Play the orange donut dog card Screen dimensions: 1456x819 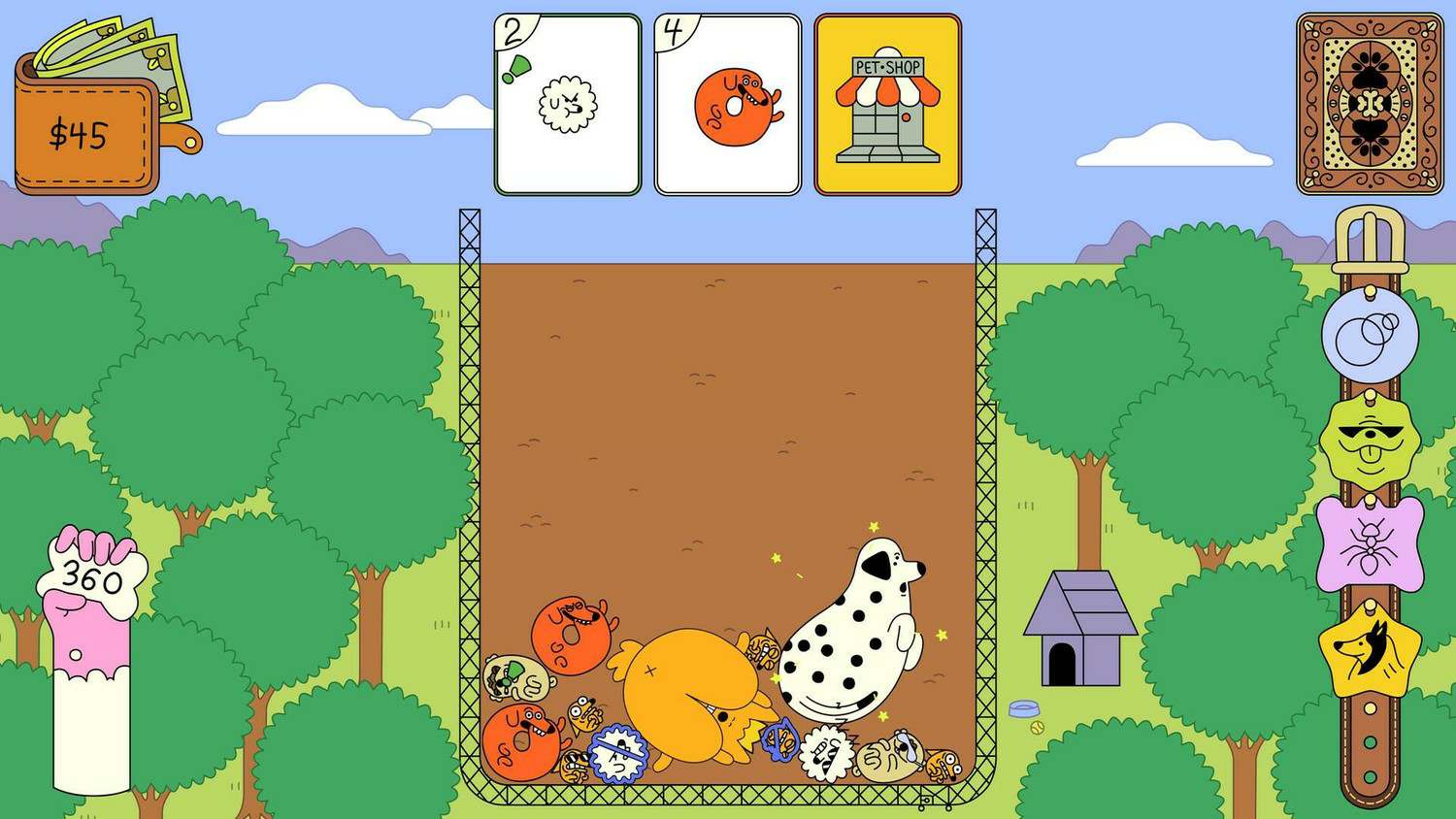coord(728,105)
